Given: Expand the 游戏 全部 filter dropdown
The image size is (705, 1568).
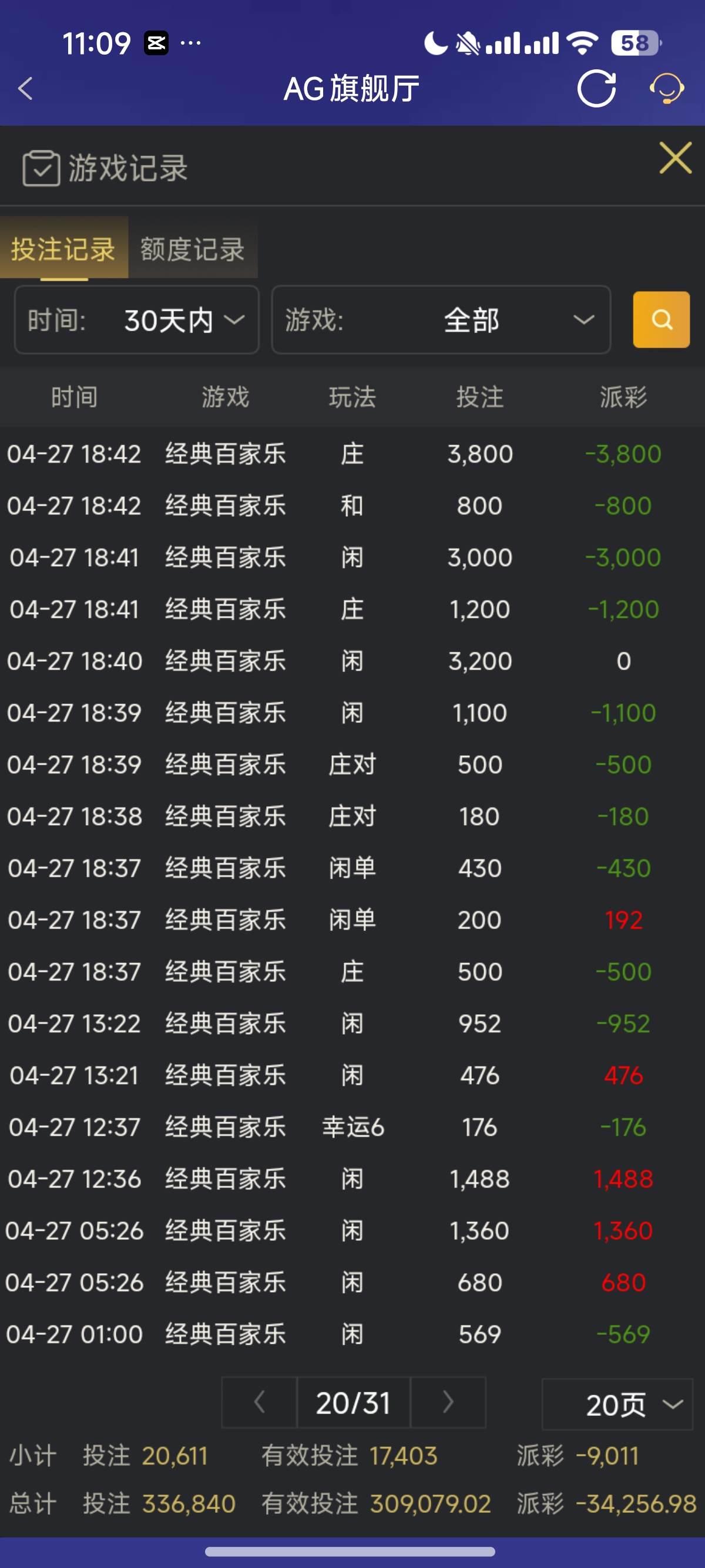Looking at the screenshot, I should click(x=441, y=319).
